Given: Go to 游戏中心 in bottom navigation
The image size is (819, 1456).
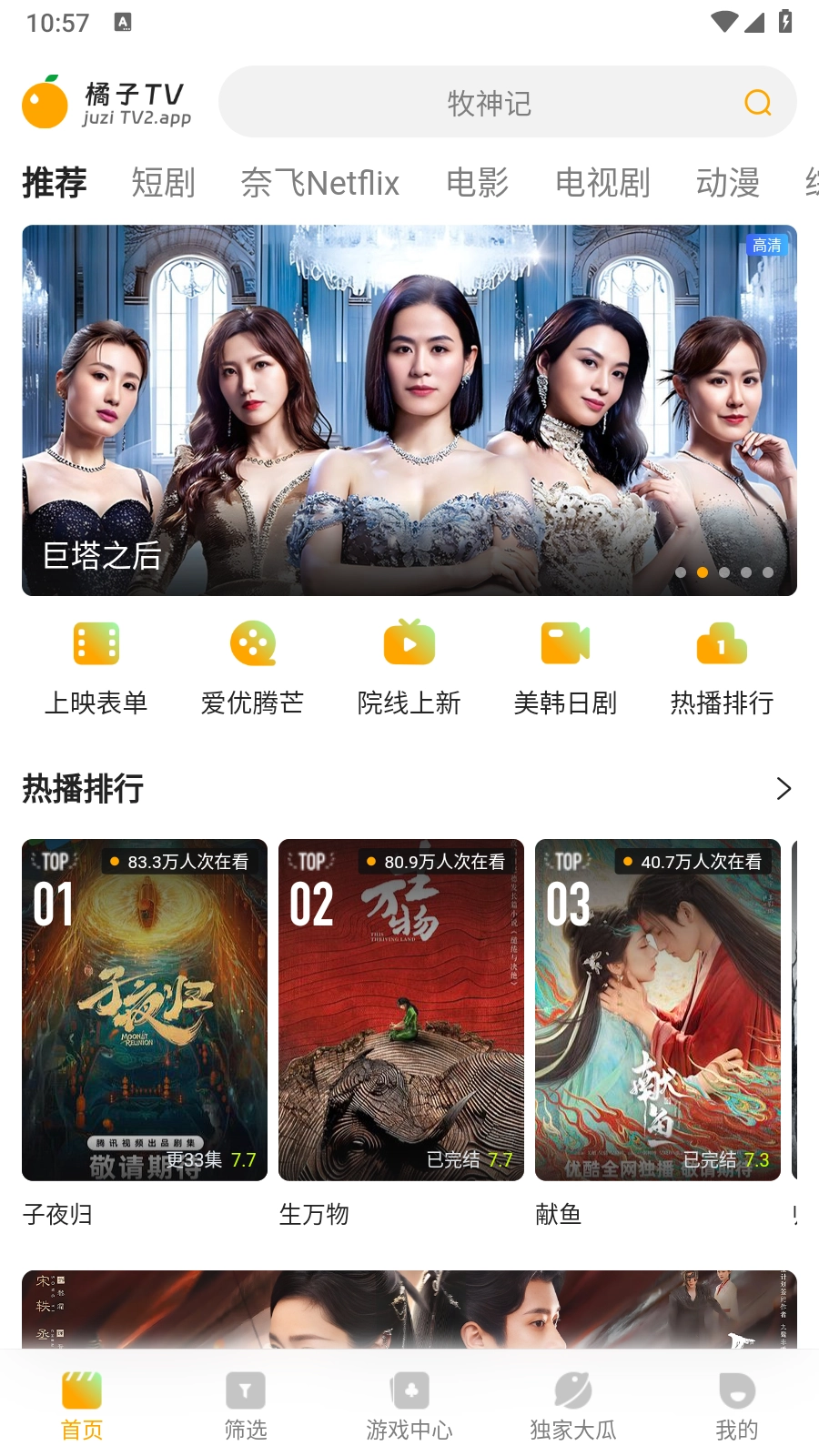Looking at the screenshot, I should tap(409, 1405).
